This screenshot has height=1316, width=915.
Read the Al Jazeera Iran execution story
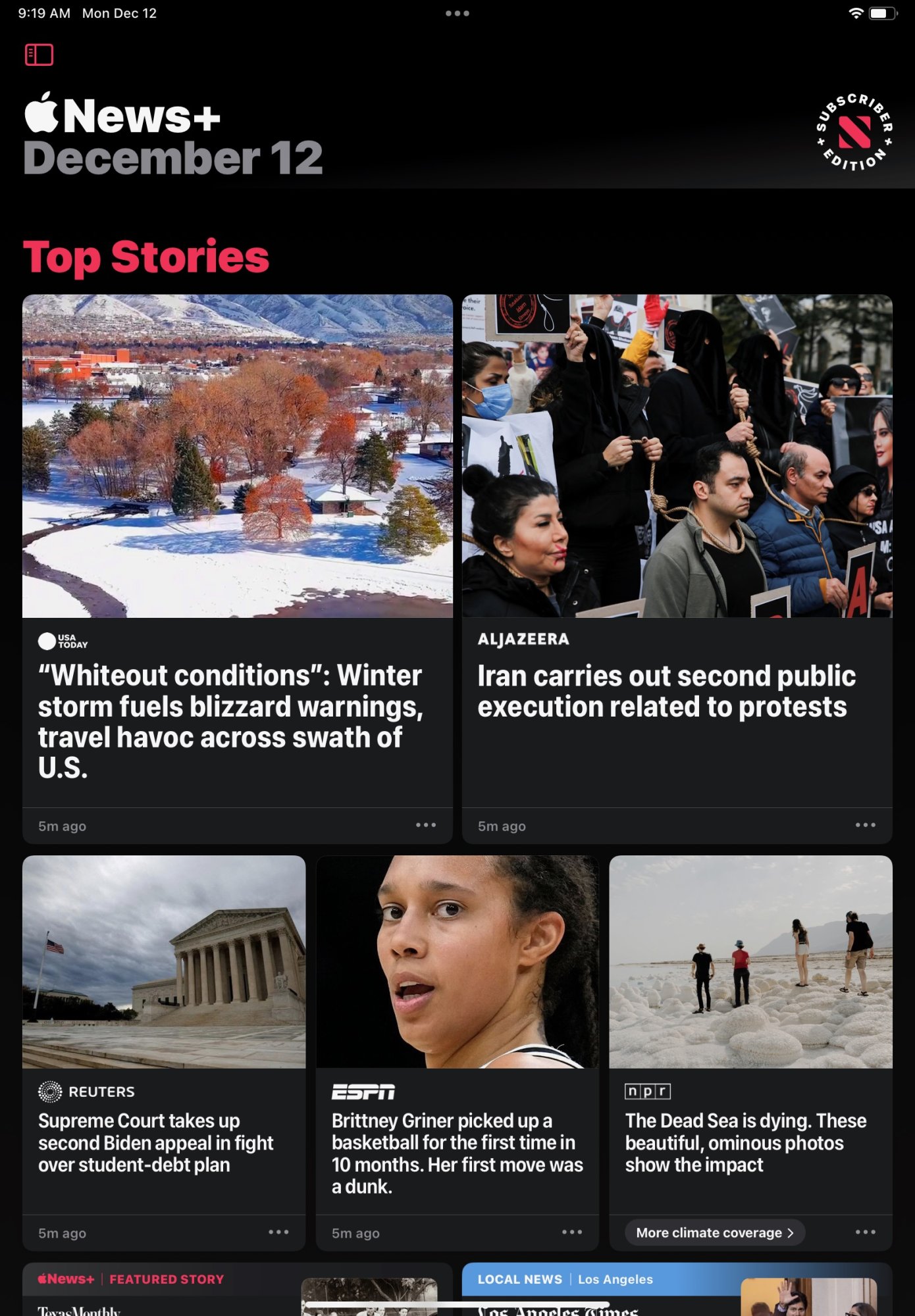[x=666, y=691]
